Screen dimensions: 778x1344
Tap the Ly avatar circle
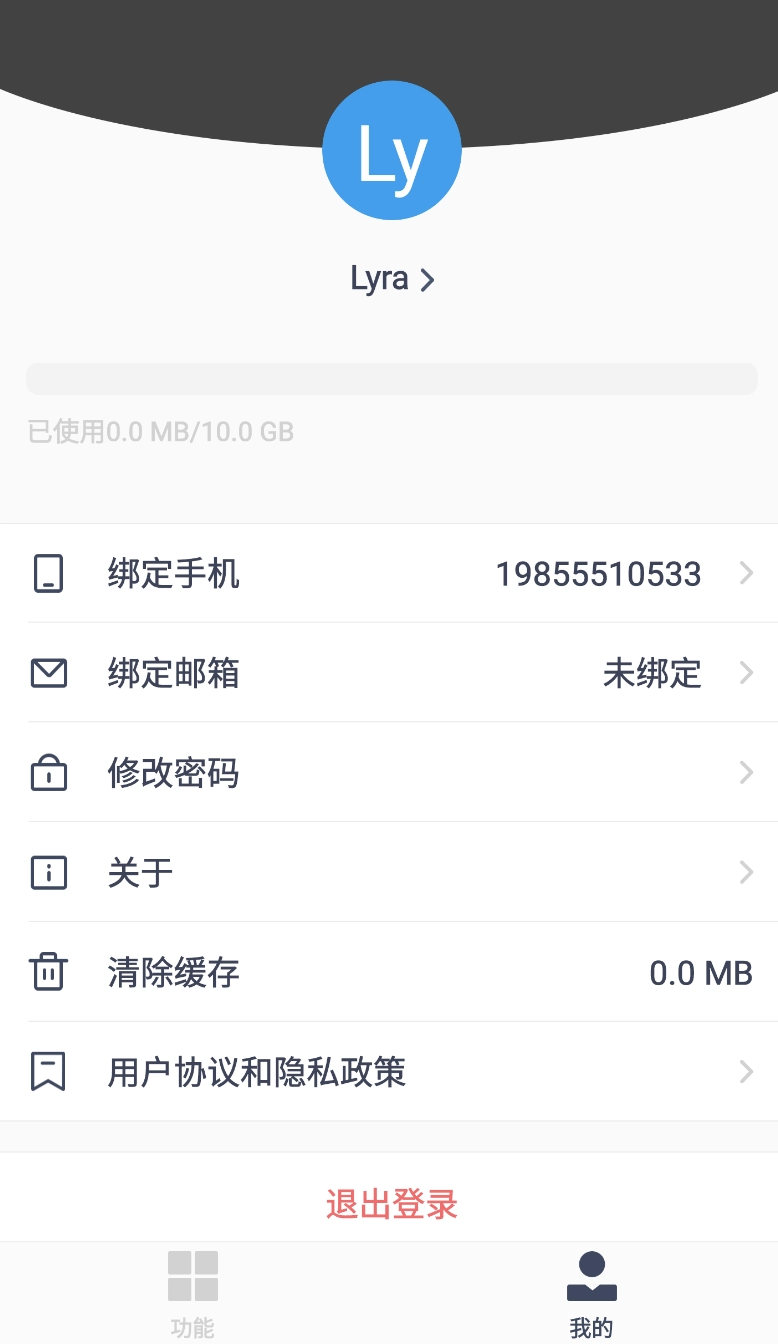pos(391,149)
